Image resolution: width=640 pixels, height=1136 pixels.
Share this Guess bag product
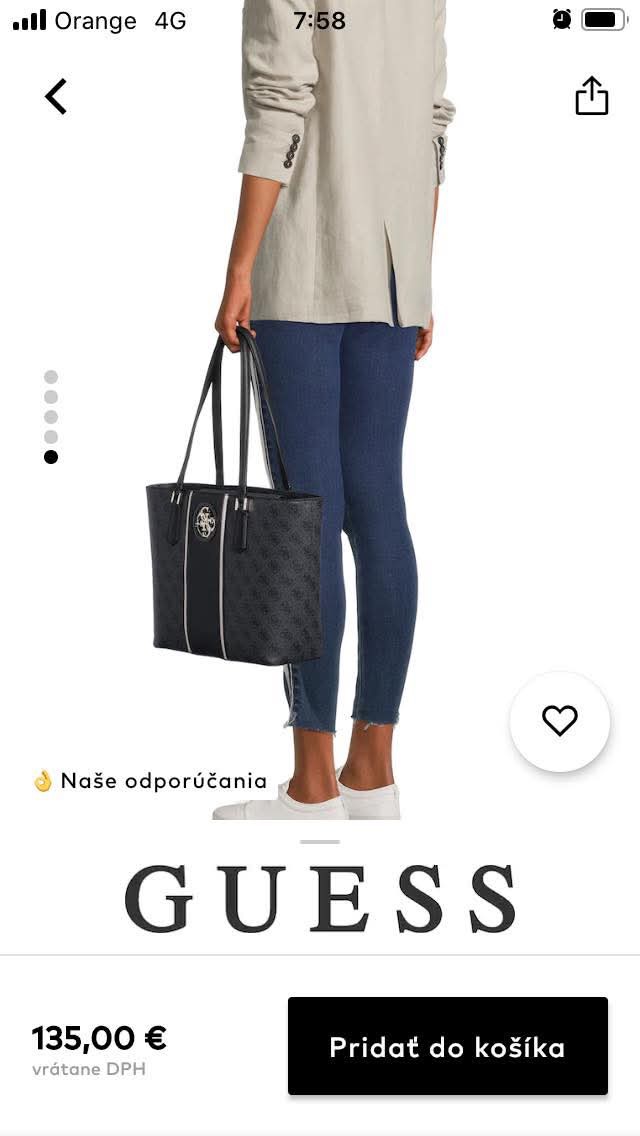[x=591, y=97]
